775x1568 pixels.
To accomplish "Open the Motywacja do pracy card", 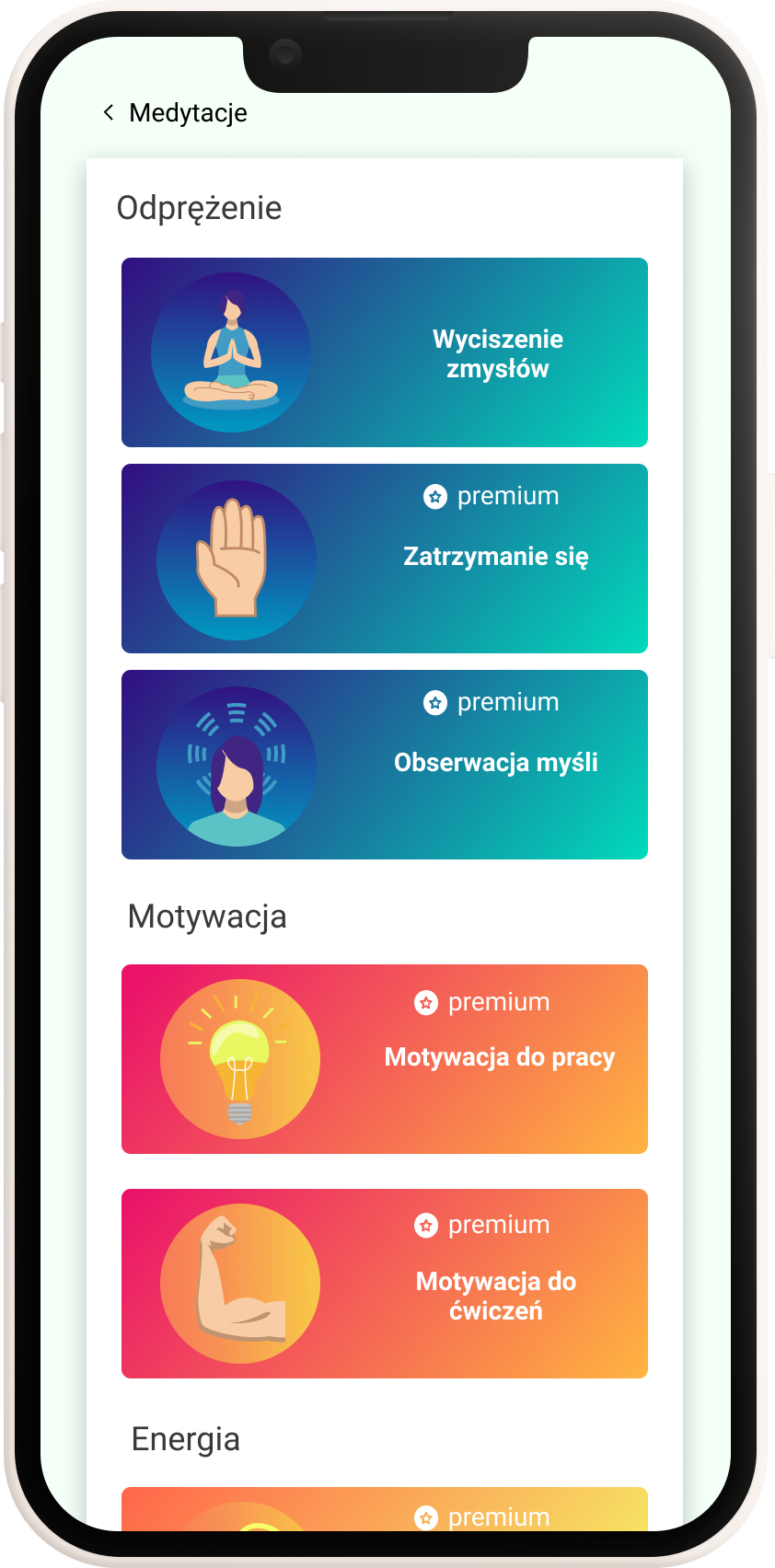I will point(385,1059).
